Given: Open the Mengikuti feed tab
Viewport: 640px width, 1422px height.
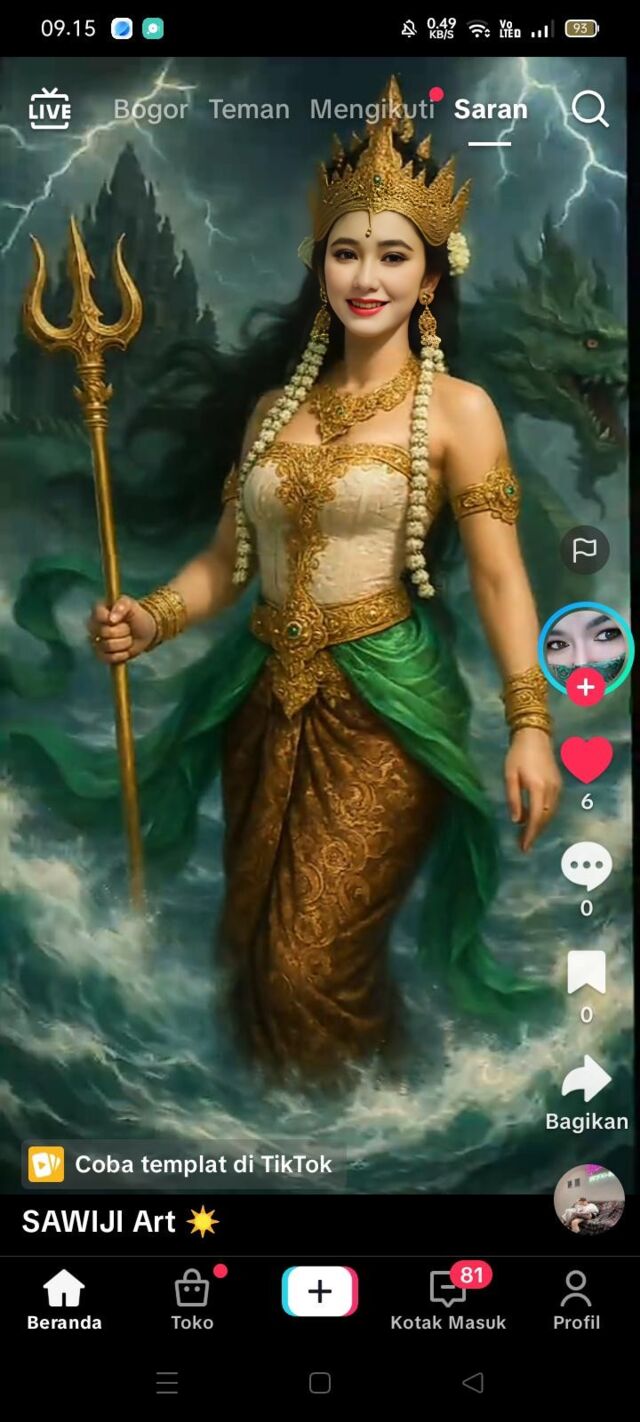Looking at the screenshot, I should pyautogui.click(x=372, y=109).
